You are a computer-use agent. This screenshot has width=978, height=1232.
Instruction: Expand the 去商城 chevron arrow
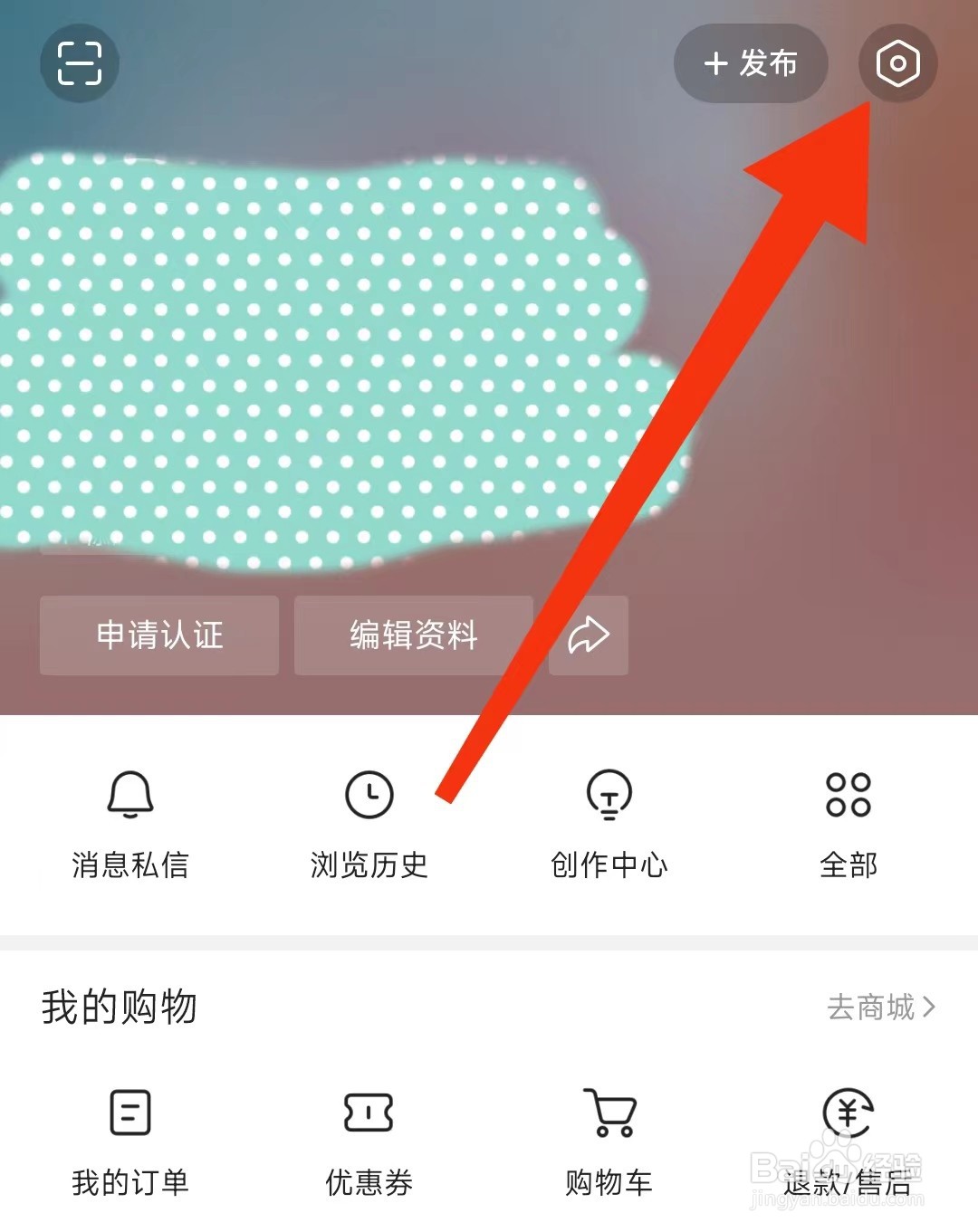933,1008
